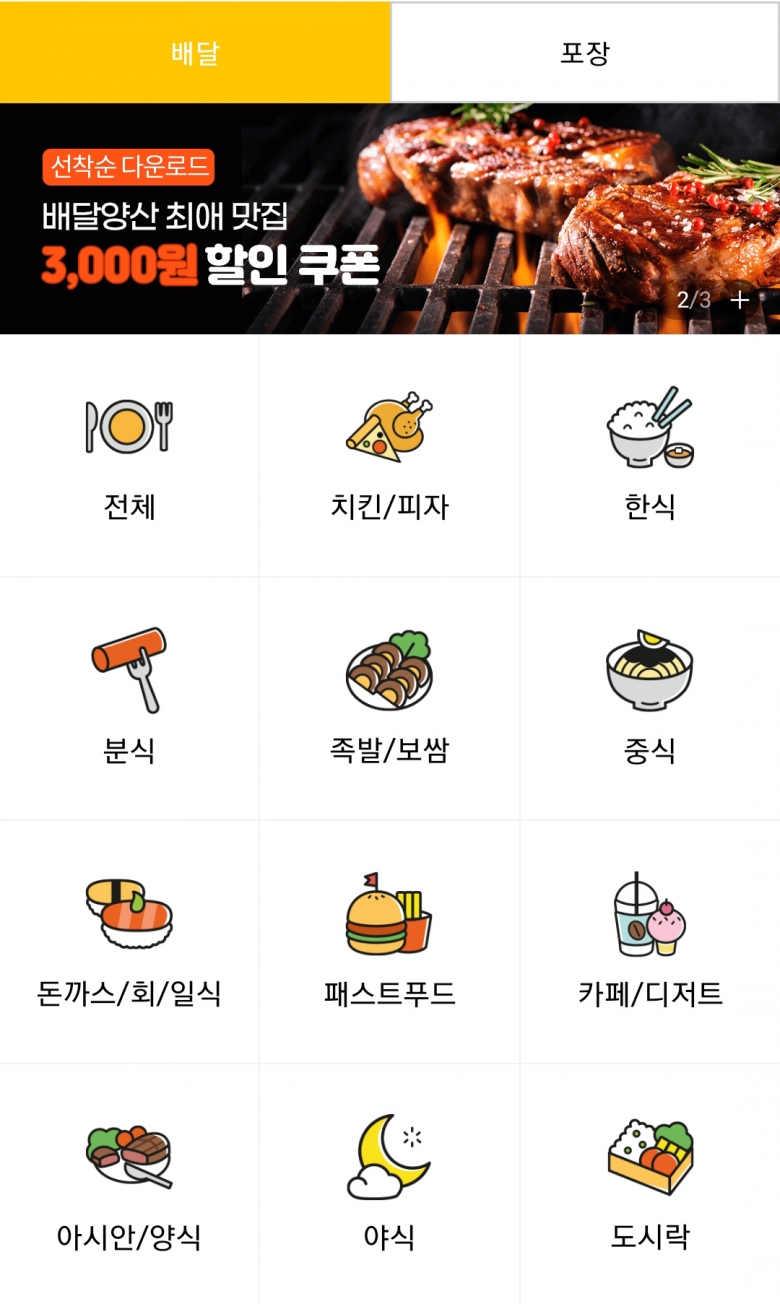The image size is (780, 1304).
Task: Browse the 패스트푸드 category
Action: pyautogui.click(x=390, y=942)
